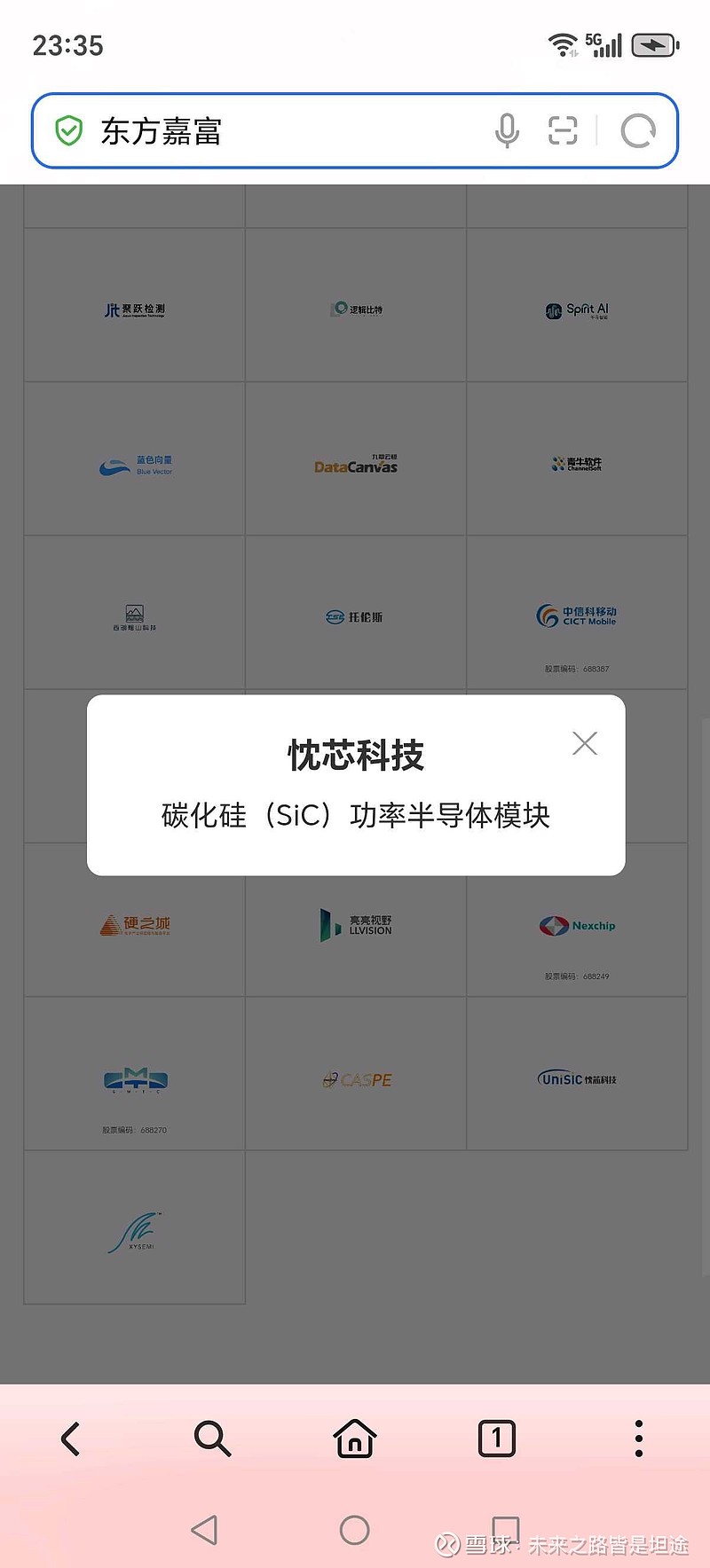Tap the 东方嘉富 search input field

pos(266,131)
